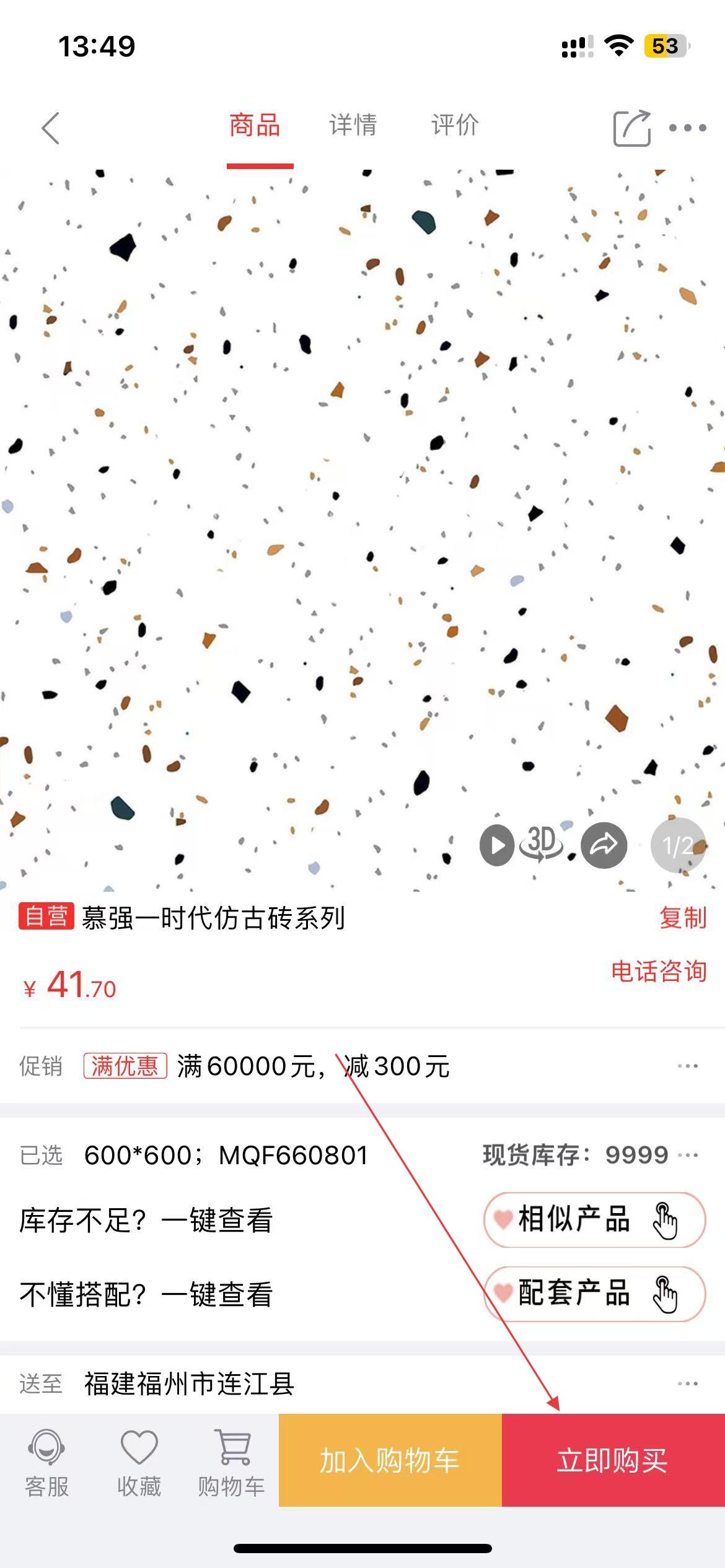725x1568 pixels.
Task: Switch to the 评价 tab
Action: [x=455, y=126]
